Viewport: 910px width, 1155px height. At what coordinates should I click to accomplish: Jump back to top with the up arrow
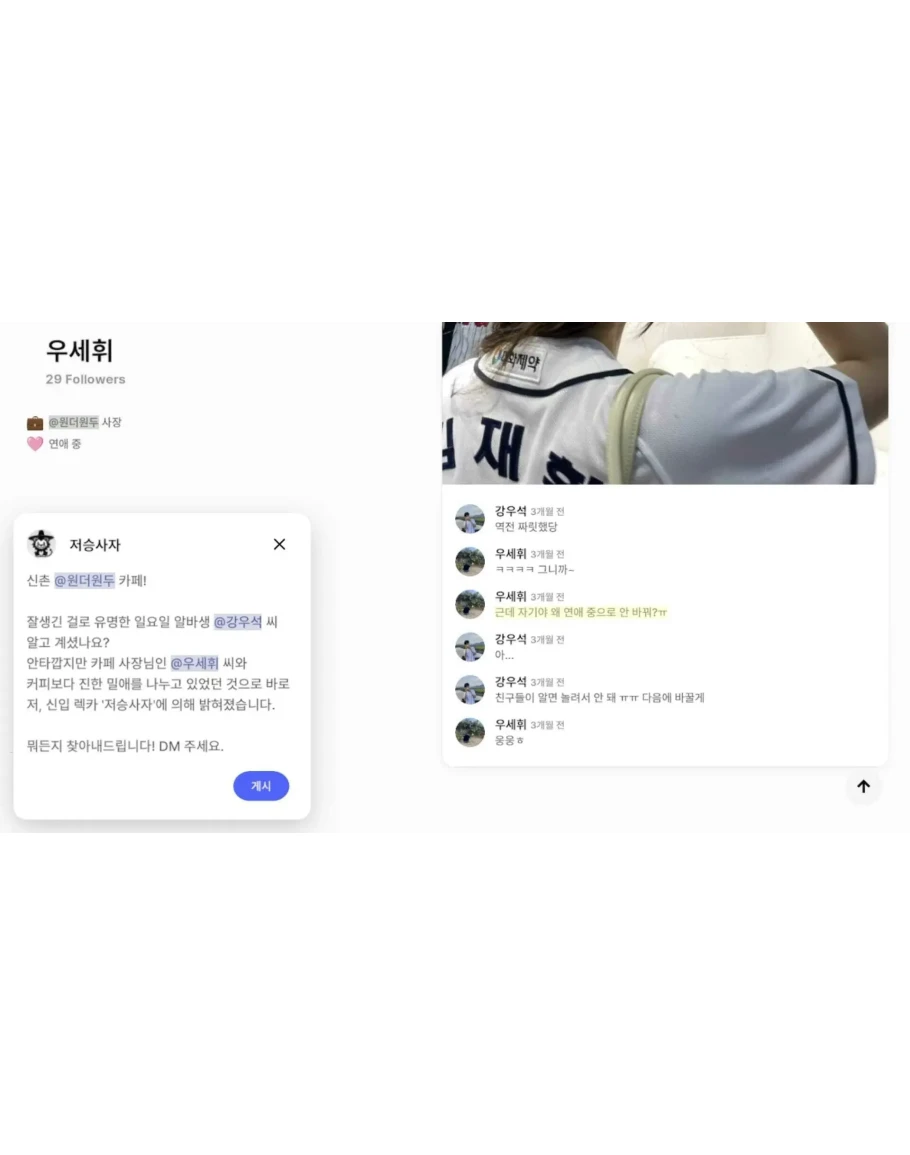pyautogui.click(x=863, y=786)
